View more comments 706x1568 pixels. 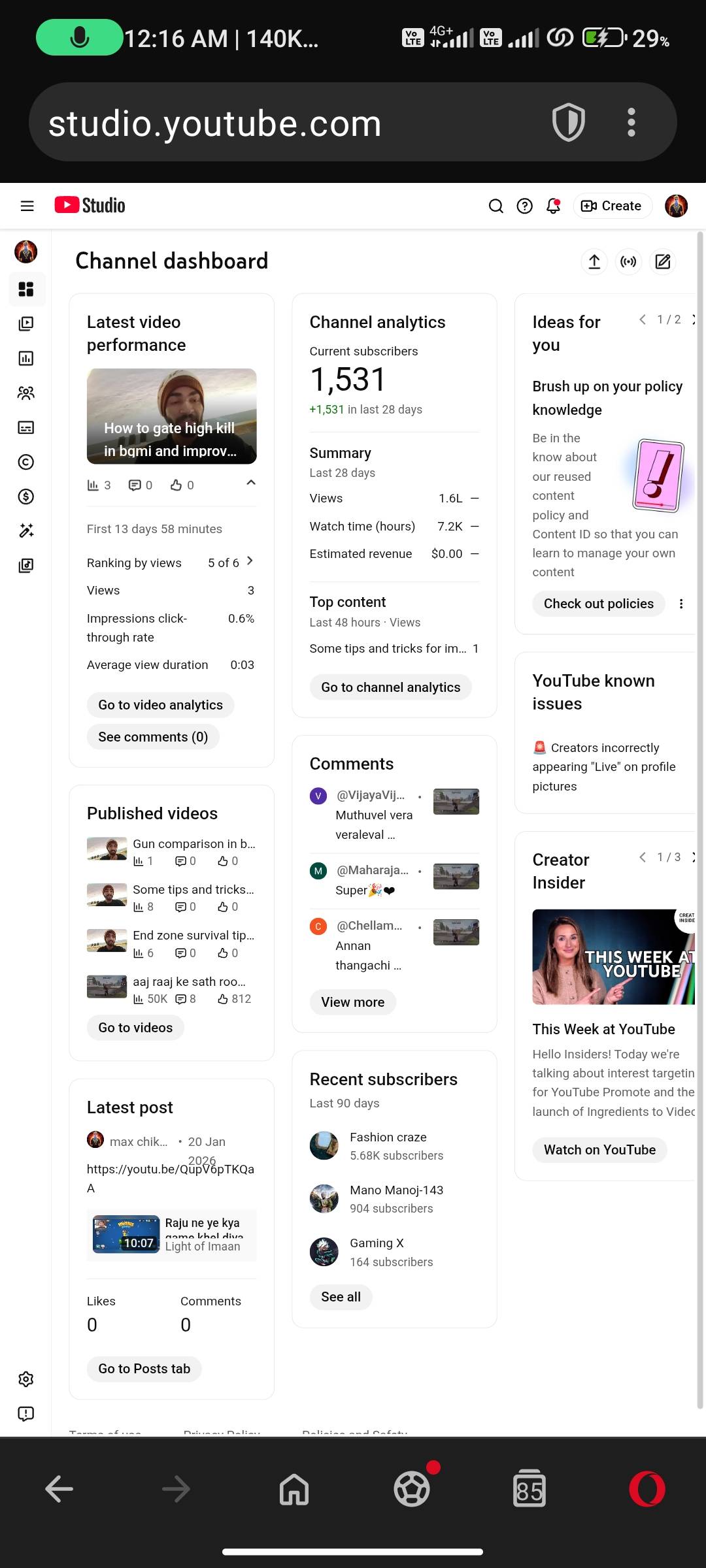352,1002
